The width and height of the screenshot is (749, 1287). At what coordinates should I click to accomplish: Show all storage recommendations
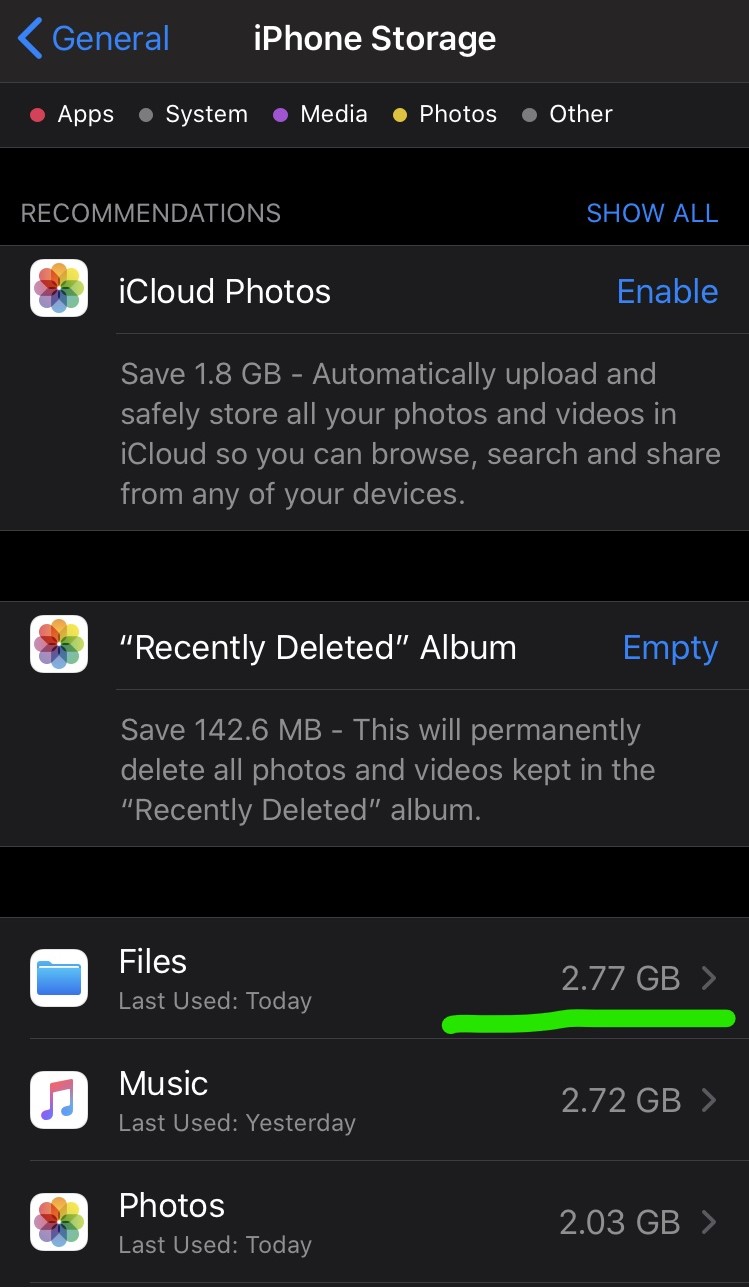[x=652, y=213]
